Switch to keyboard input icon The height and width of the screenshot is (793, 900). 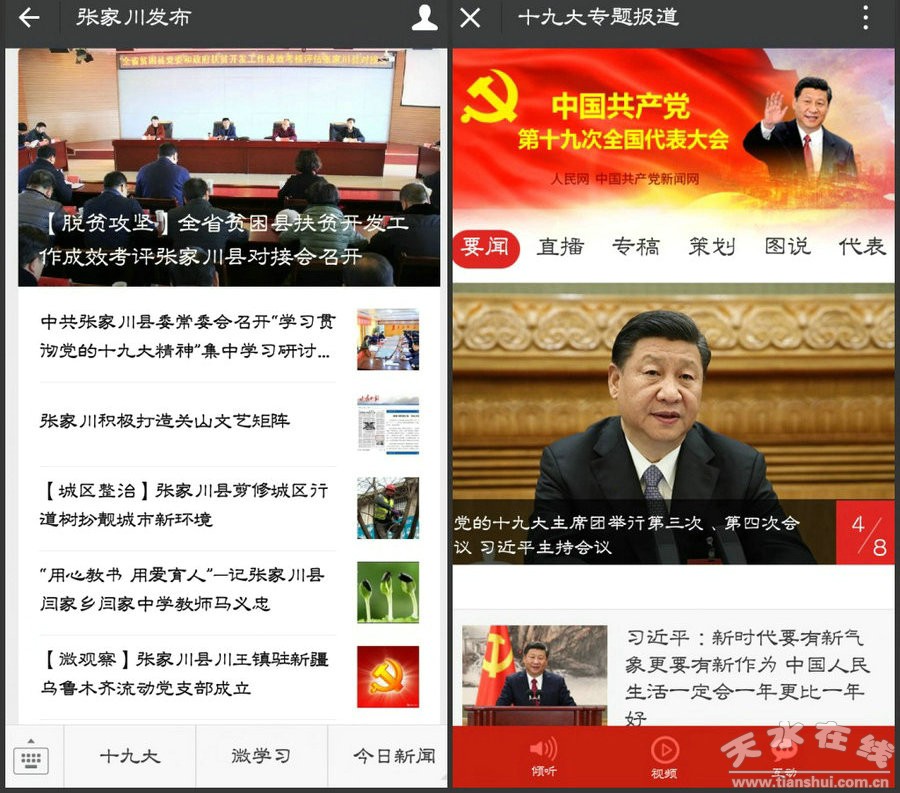point(31,757)
